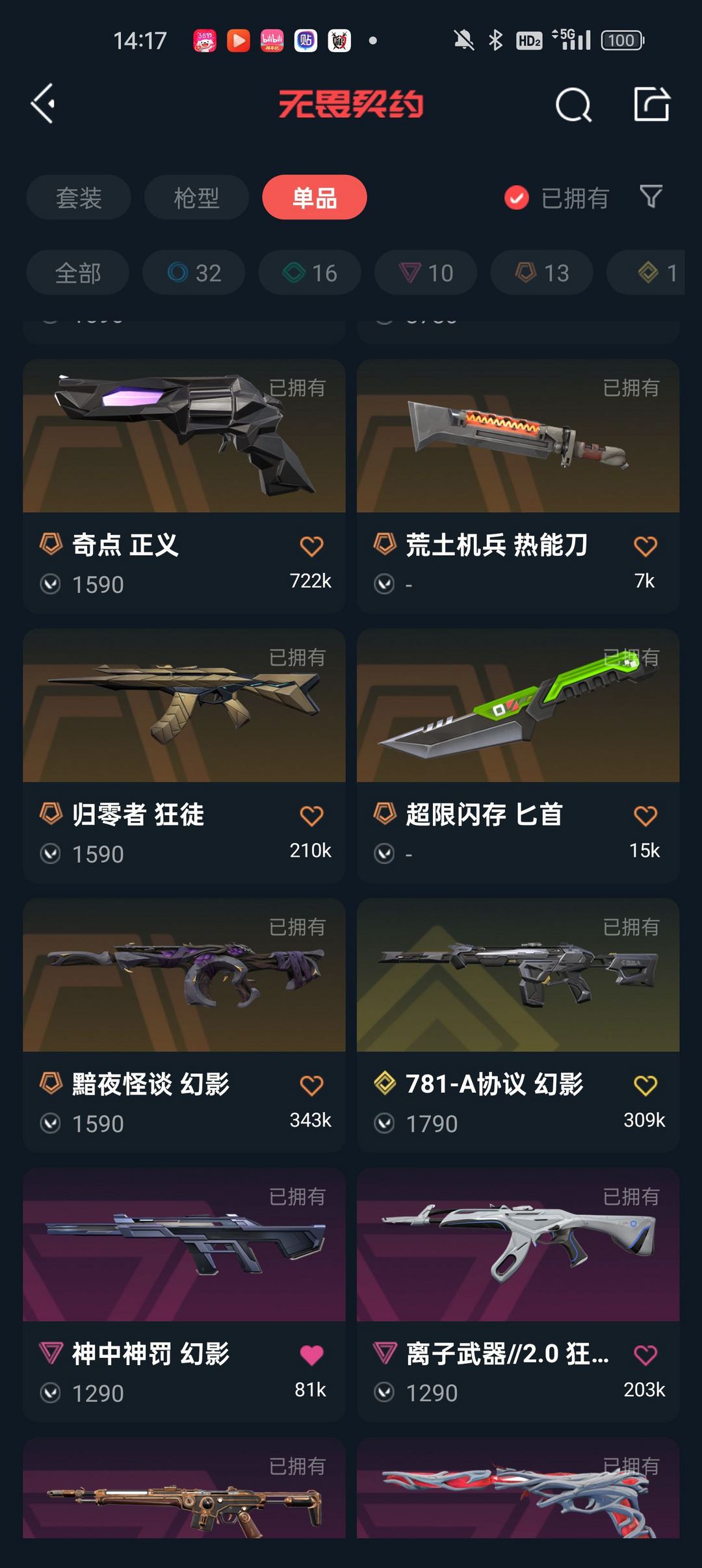702x1568 pixels.
Task: Open the 781-A协议 幻影 skin card
Action: (518, 1025)
